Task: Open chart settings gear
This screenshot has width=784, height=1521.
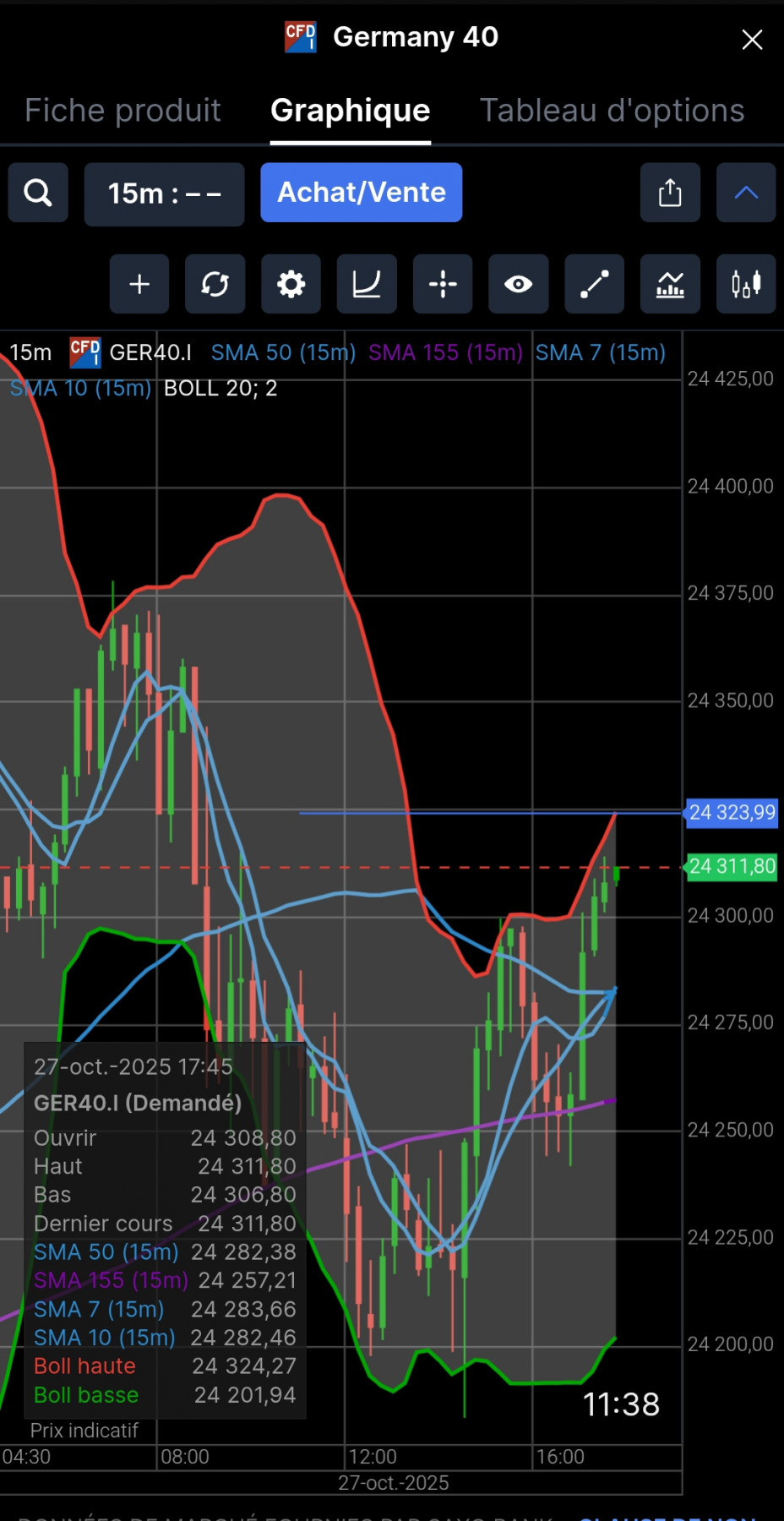Action: point(291,284)
